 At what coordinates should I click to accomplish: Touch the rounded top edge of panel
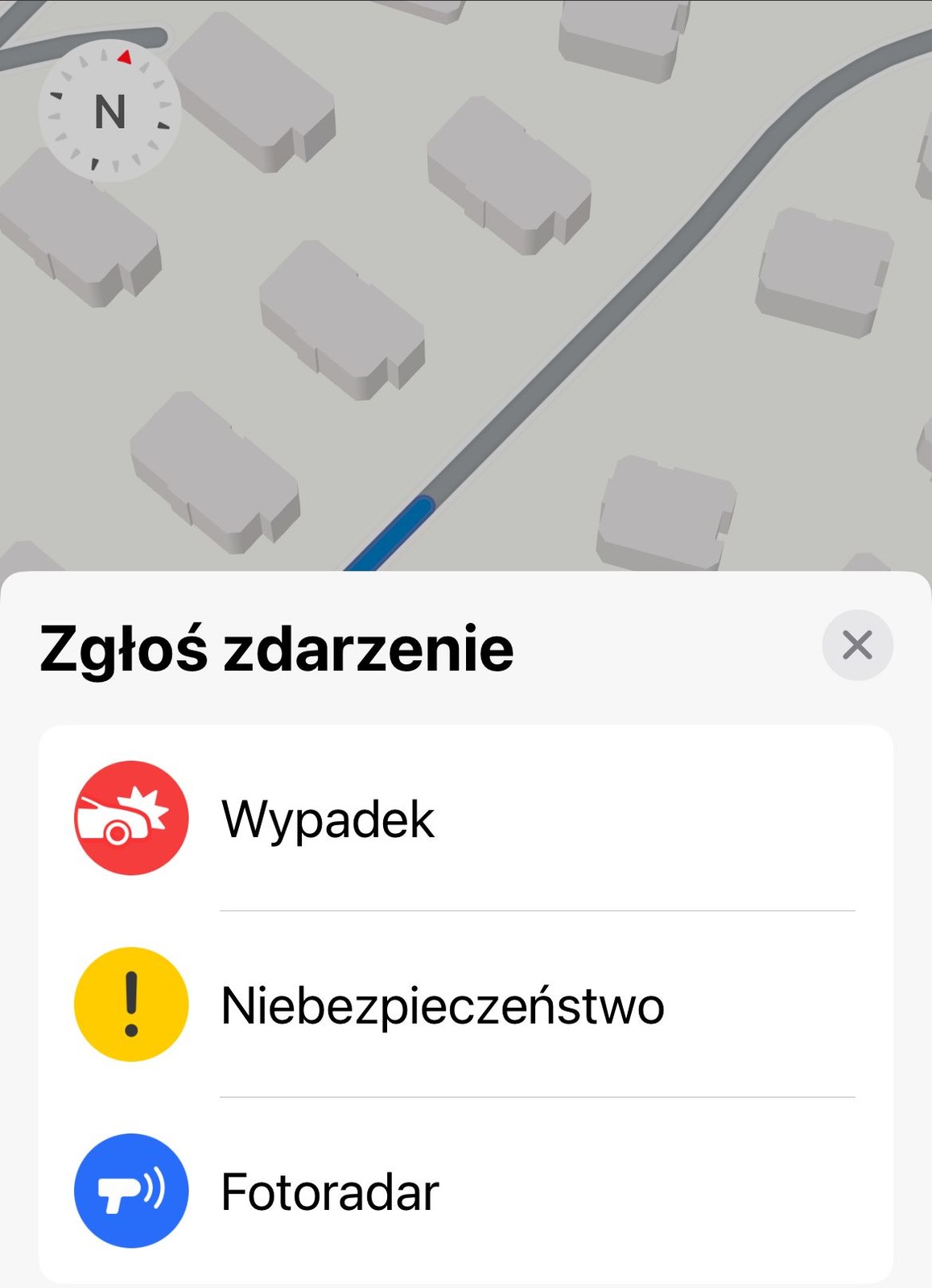[x=466, y=573]
